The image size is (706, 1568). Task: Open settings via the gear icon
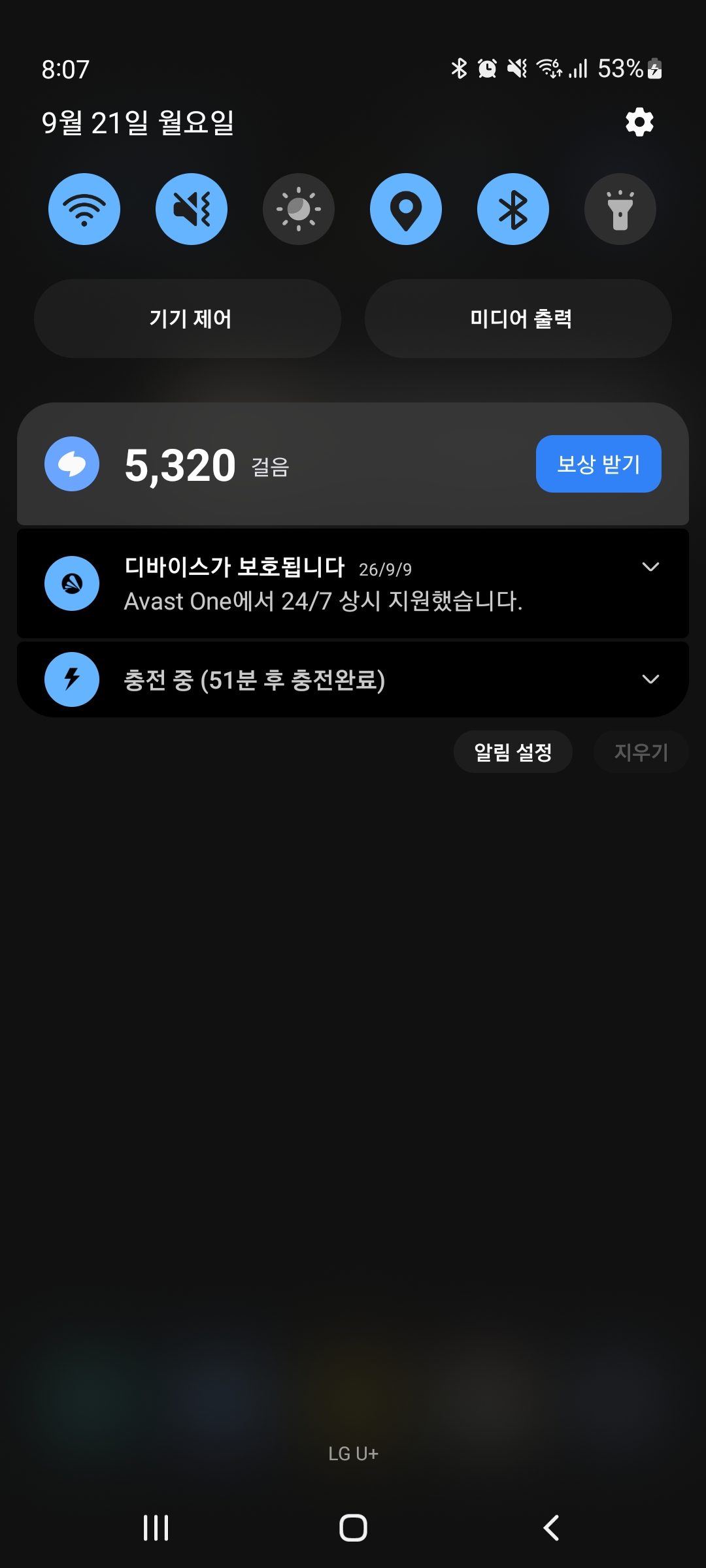pos(639,122)
